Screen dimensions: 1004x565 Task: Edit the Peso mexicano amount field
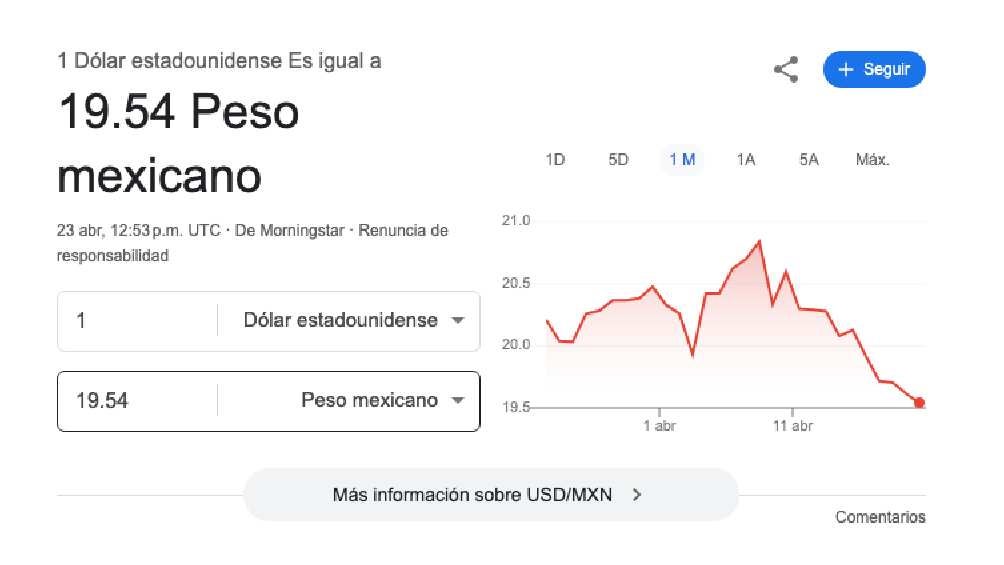138,401
